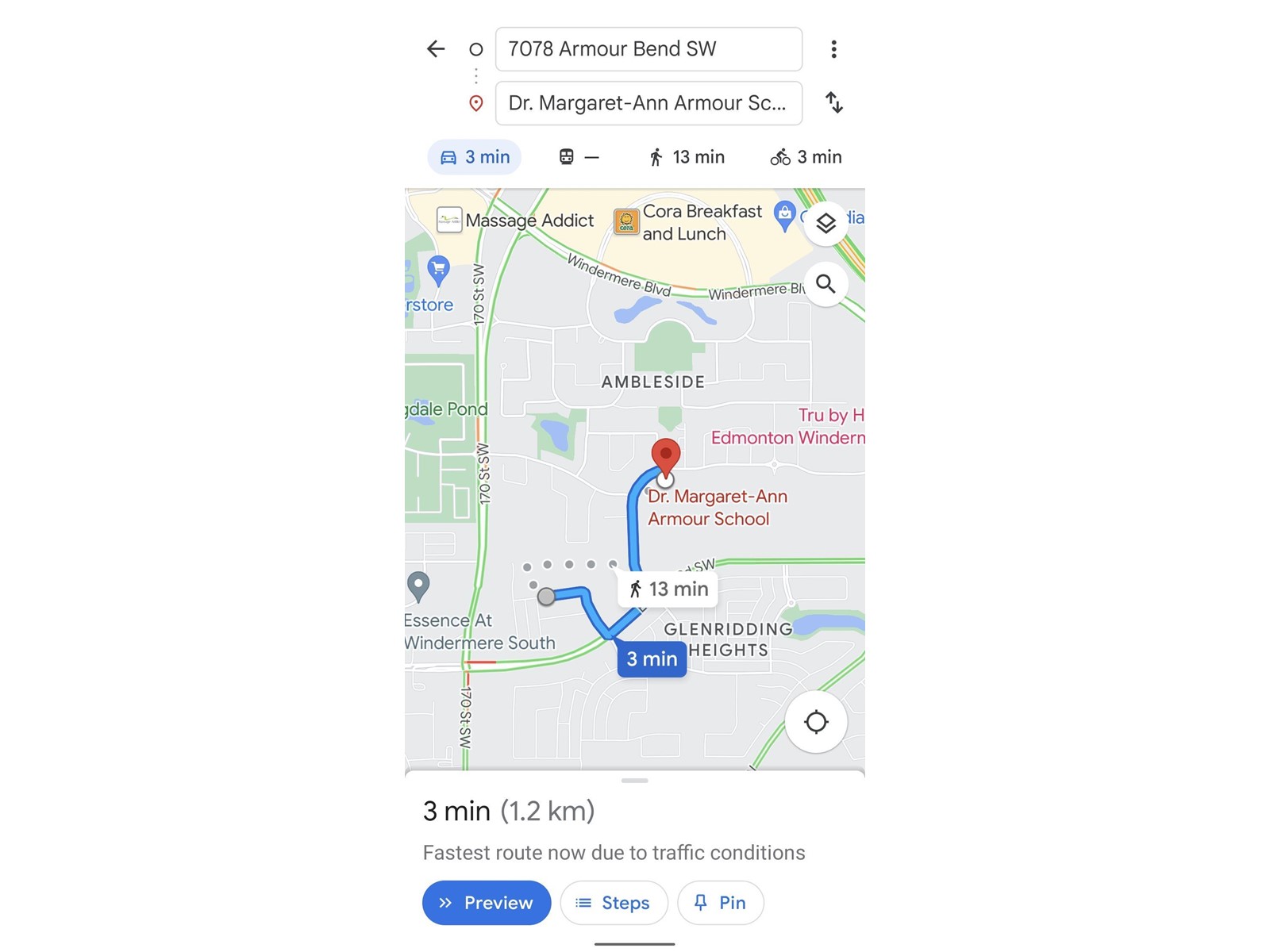The height and width of the screenshot is (952, 1270).
Task: Pin this route
Action: [720, 903]
